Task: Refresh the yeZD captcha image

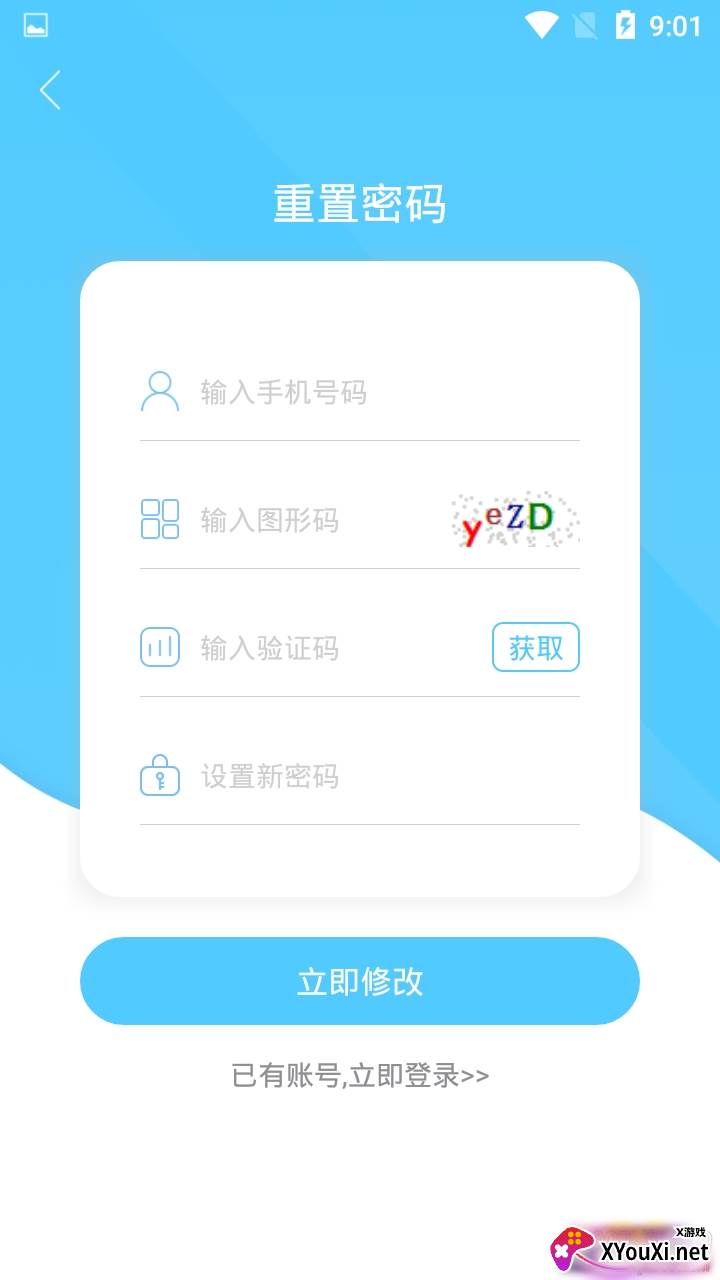Action: (515, 520)
